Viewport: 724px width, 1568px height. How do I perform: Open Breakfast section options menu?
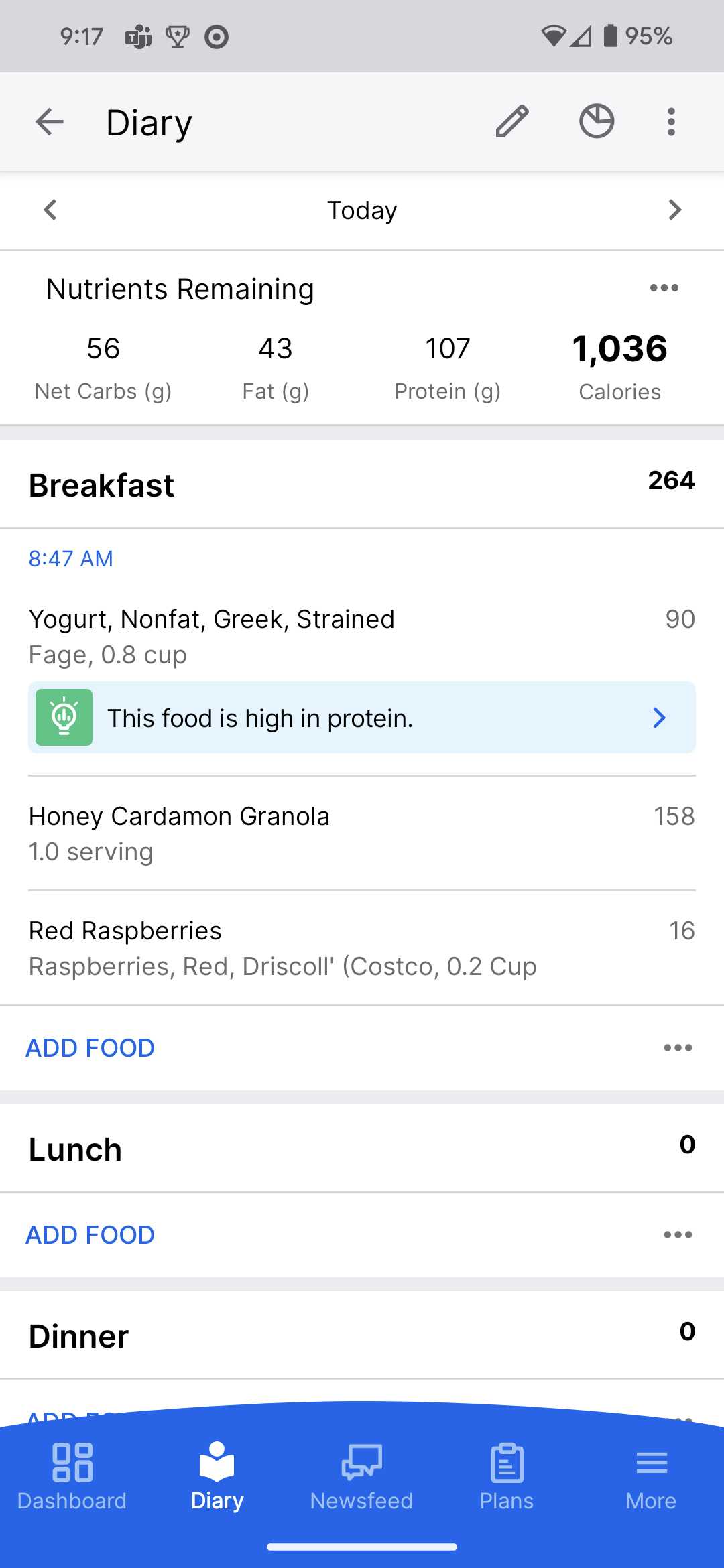pyautogui.click(x=677, y=1047)
